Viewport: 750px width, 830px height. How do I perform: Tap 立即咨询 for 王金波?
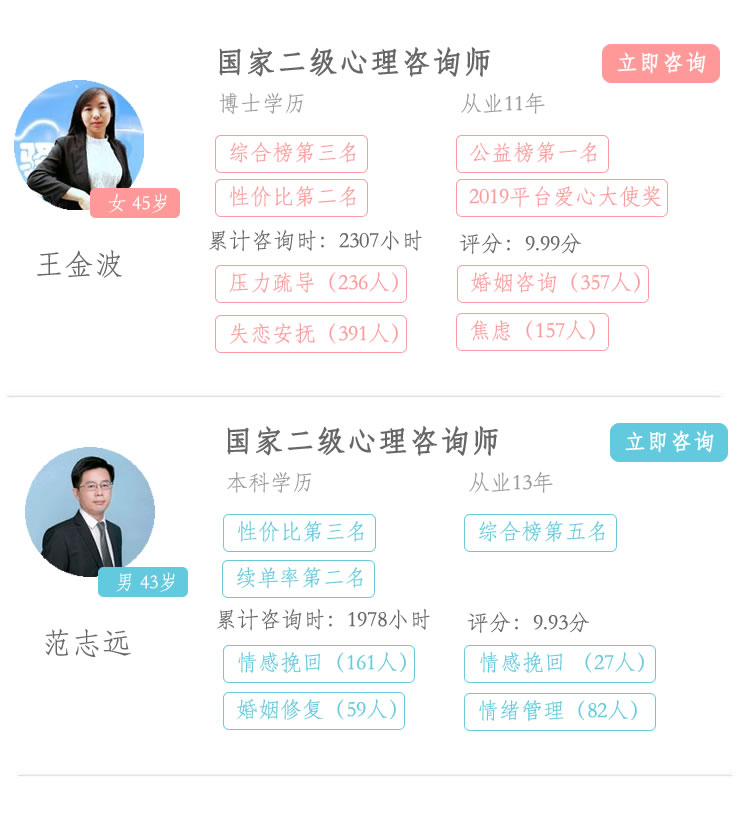click(x=661, y=63)
